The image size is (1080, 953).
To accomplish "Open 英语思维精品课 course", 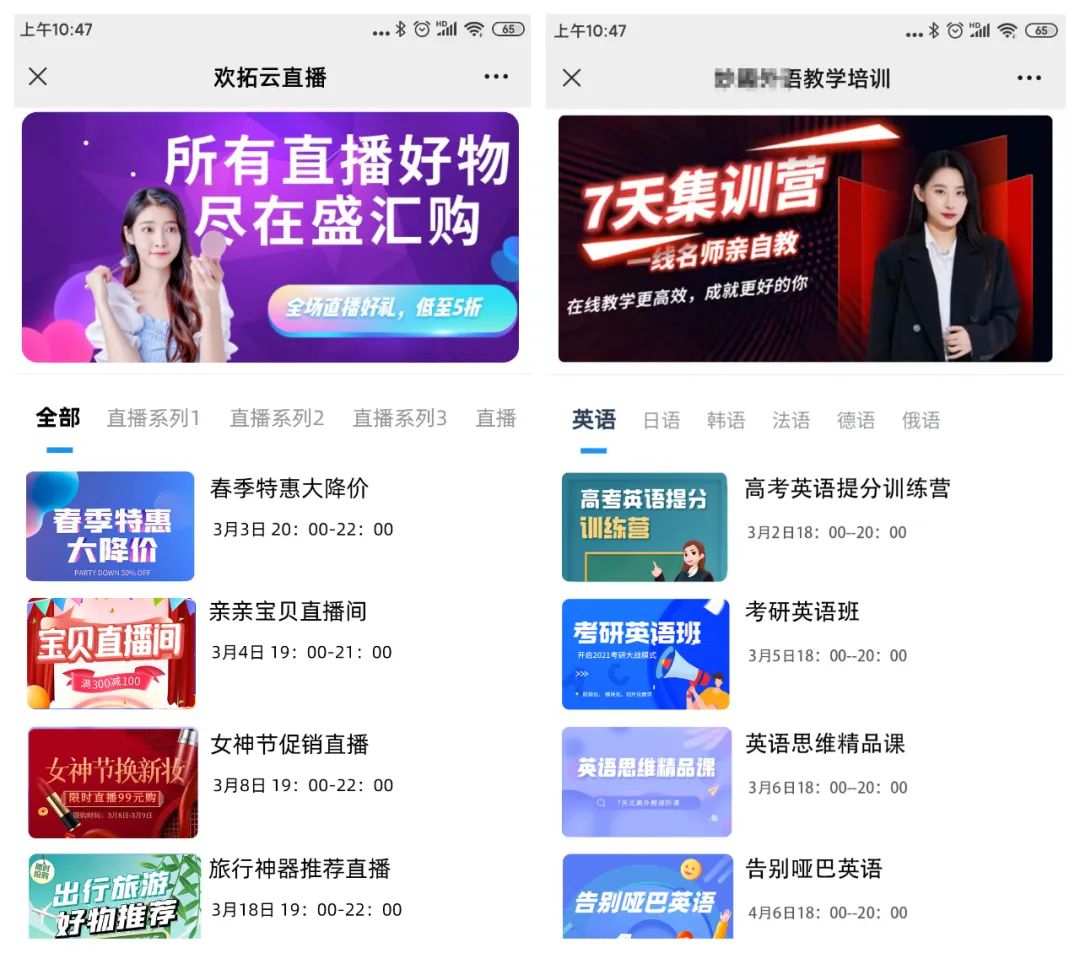I will (x=824, y=744).
